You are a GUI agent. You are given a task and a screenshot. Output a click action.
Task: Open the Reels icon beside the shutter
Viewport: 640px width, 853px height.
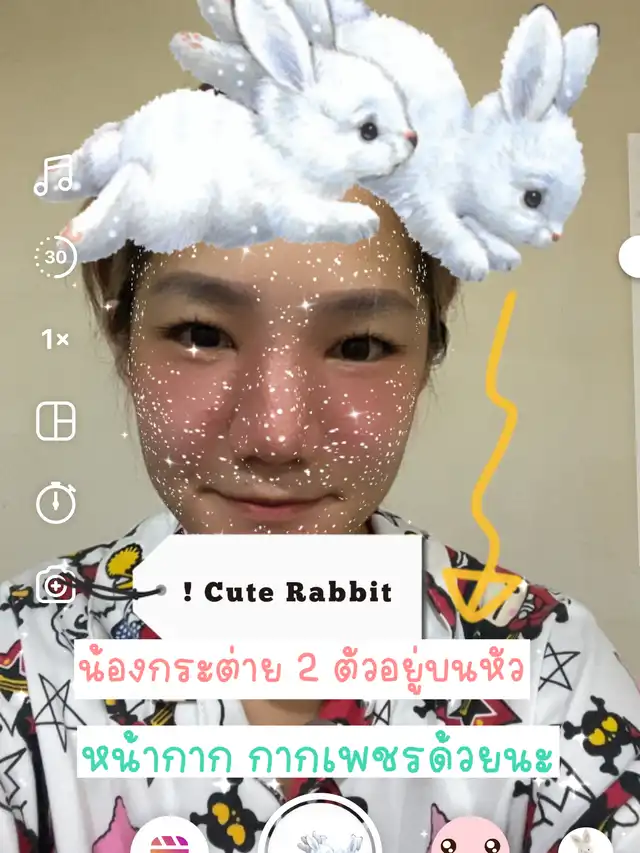pyautogui.click(x=170, y=836)
